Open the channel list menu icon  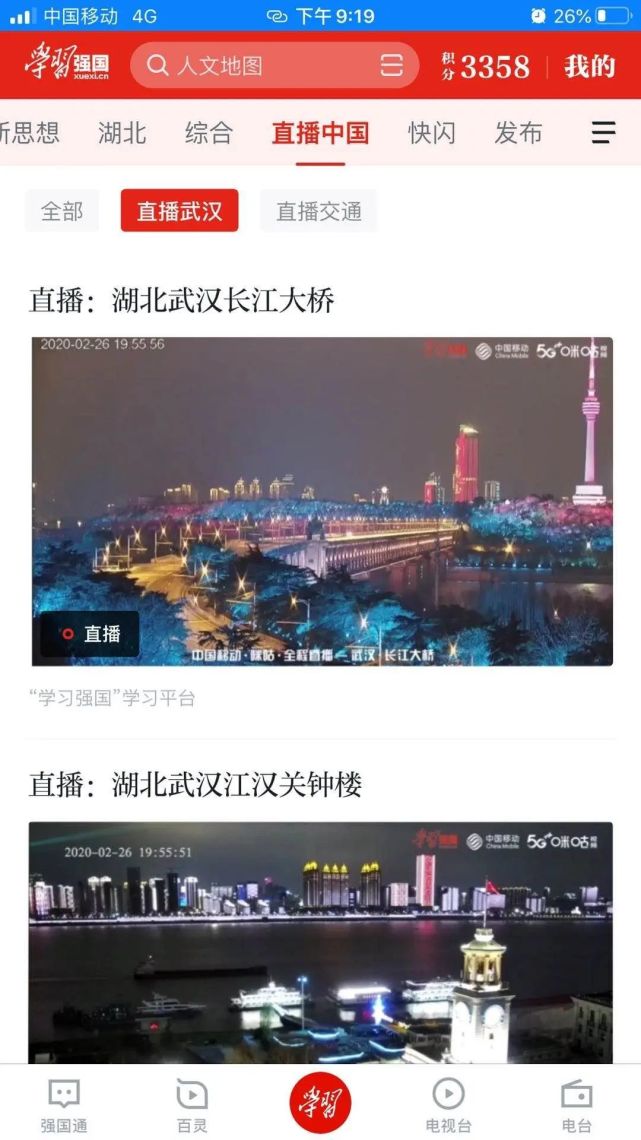point(603,132)
